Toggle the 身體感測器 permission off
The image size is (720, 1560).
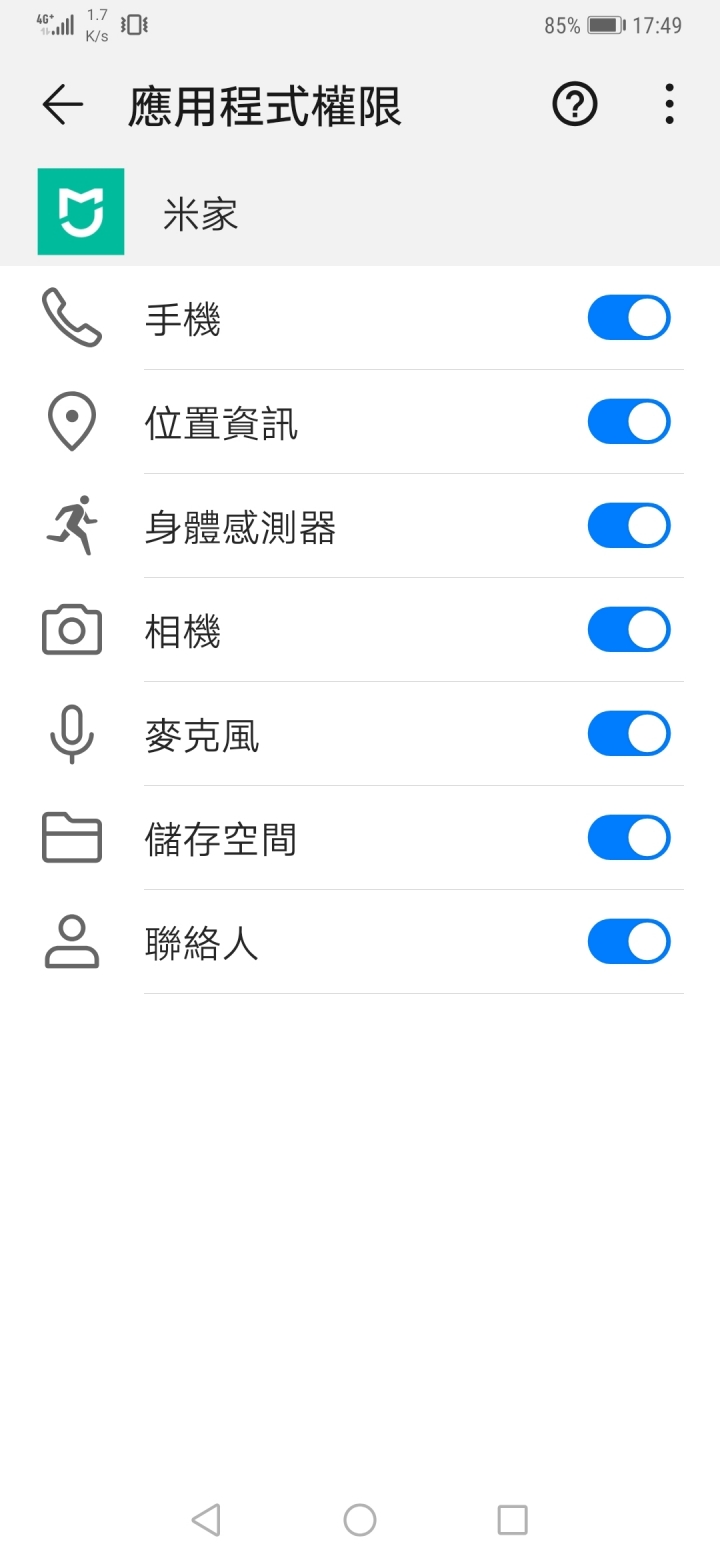[629, 526]
